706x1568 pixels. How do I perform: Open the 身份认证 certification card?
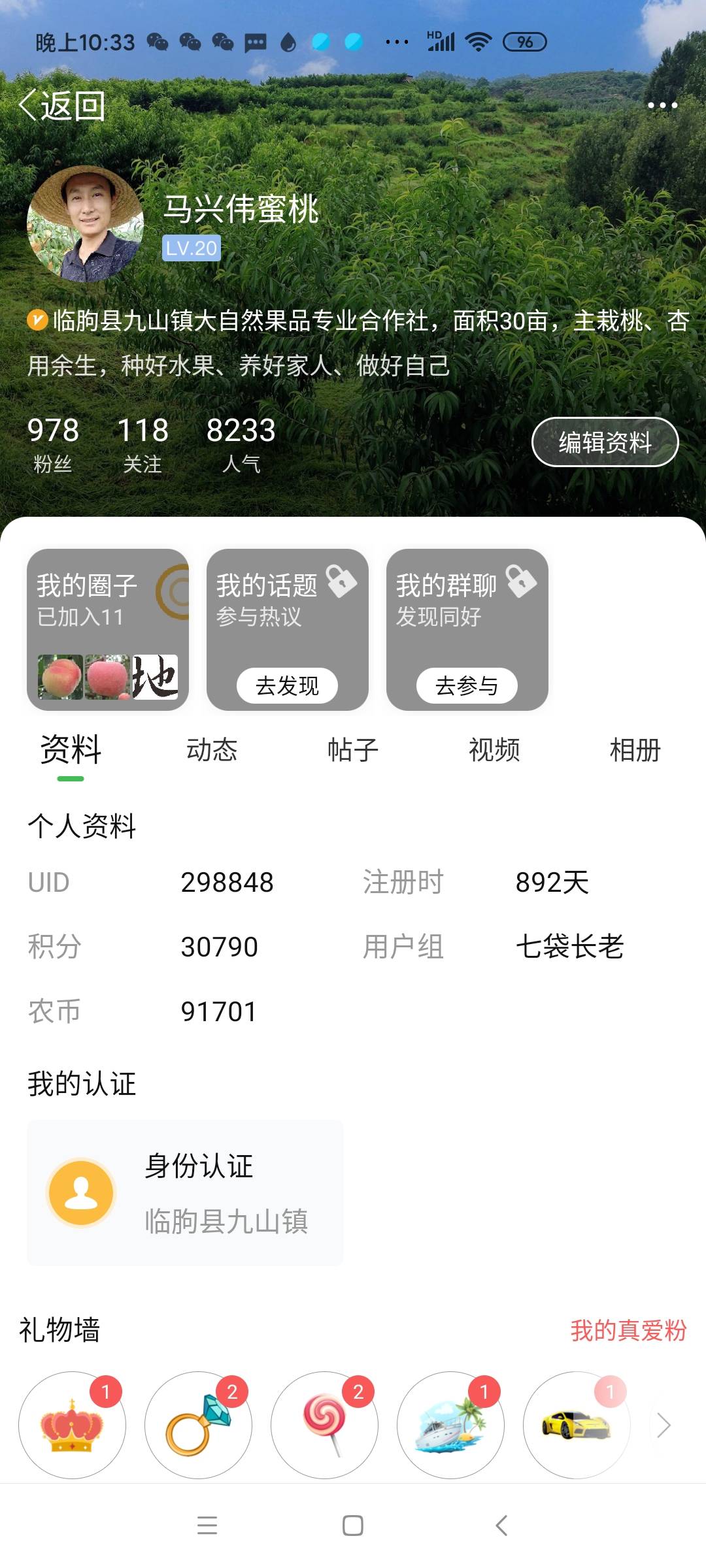(x=185, y=1193)
